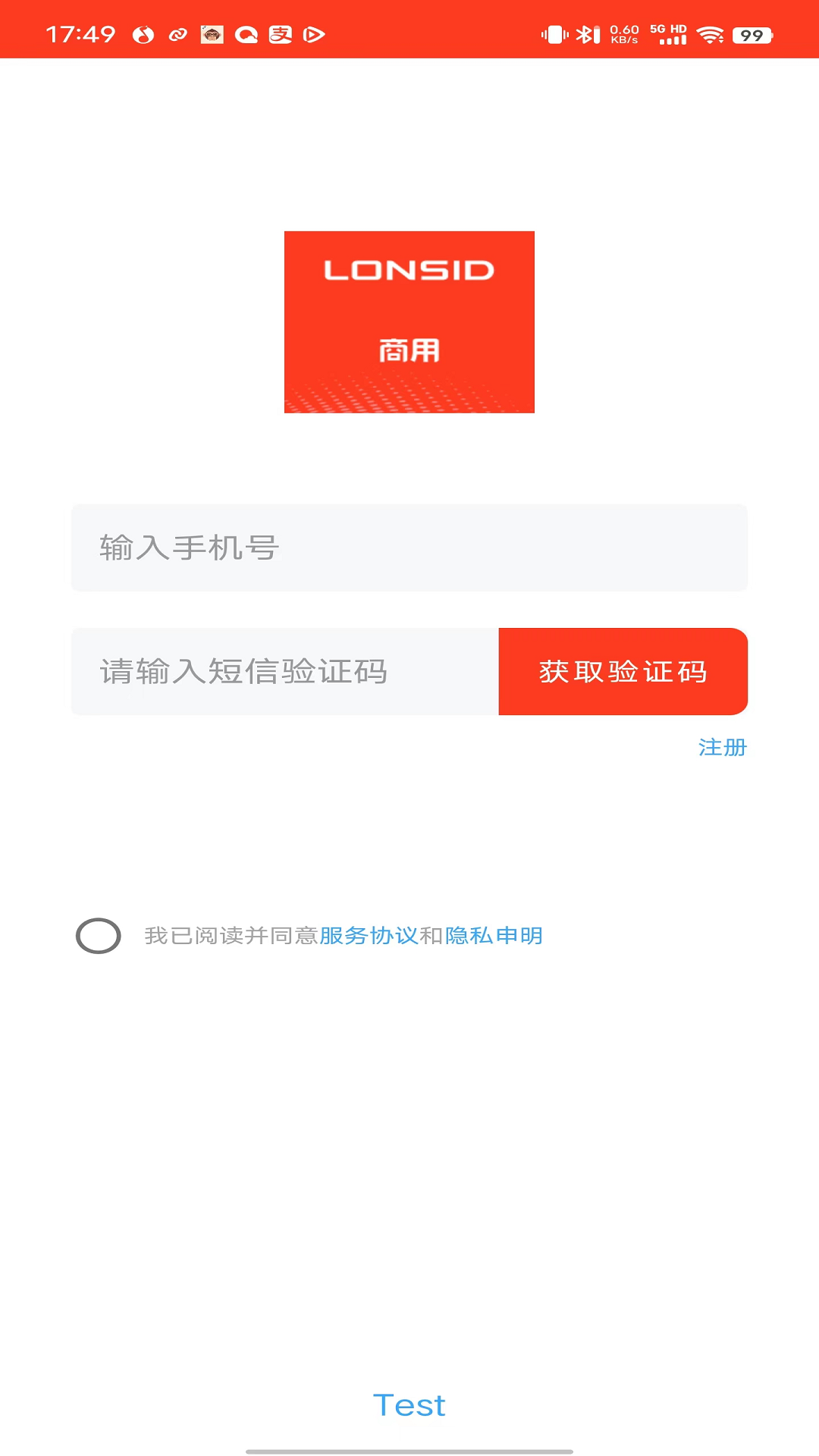Check the agreement circle next to 我已阅读并同意
Image resolution: width=819 pixels, height=1456 pixels.
99,936
